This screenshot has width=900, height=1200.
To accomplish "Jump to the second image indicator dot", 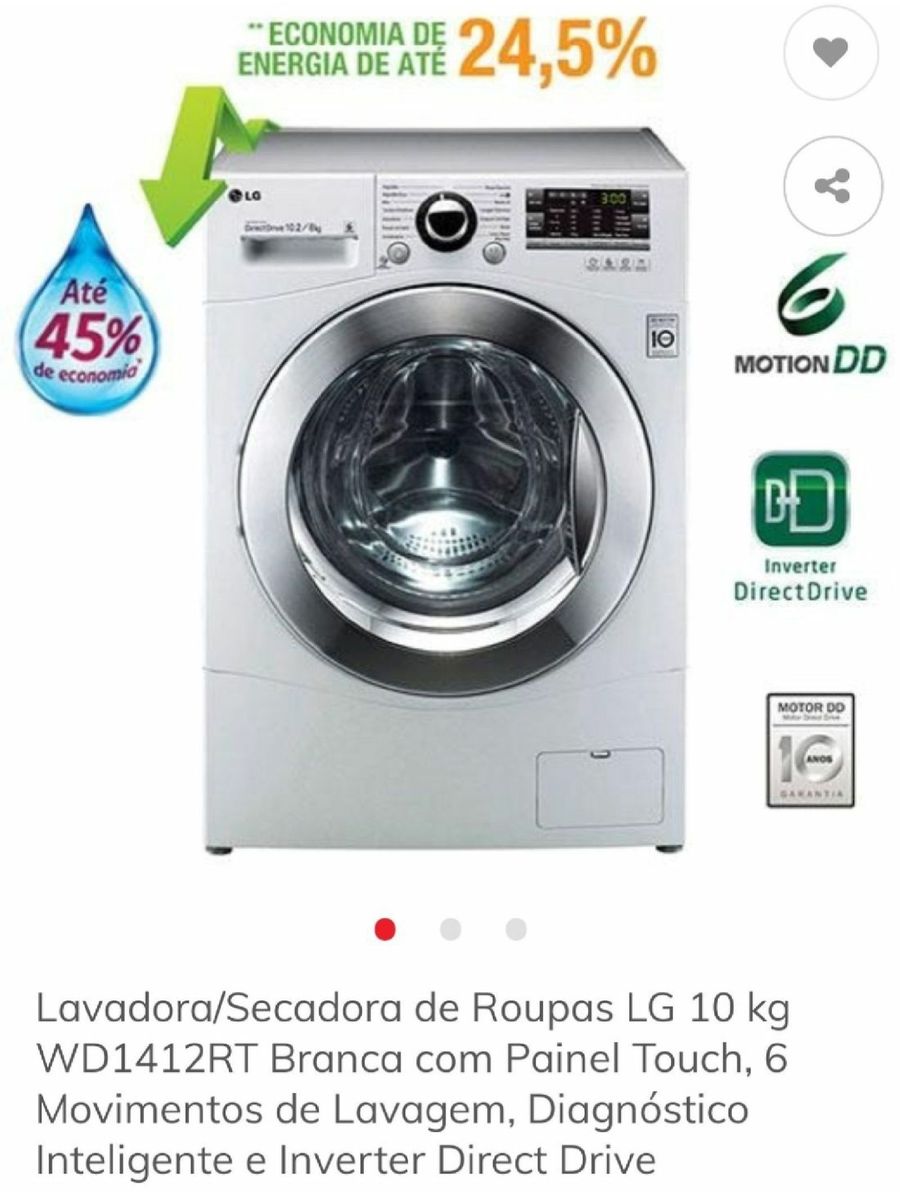I will [x=450, y=930].
